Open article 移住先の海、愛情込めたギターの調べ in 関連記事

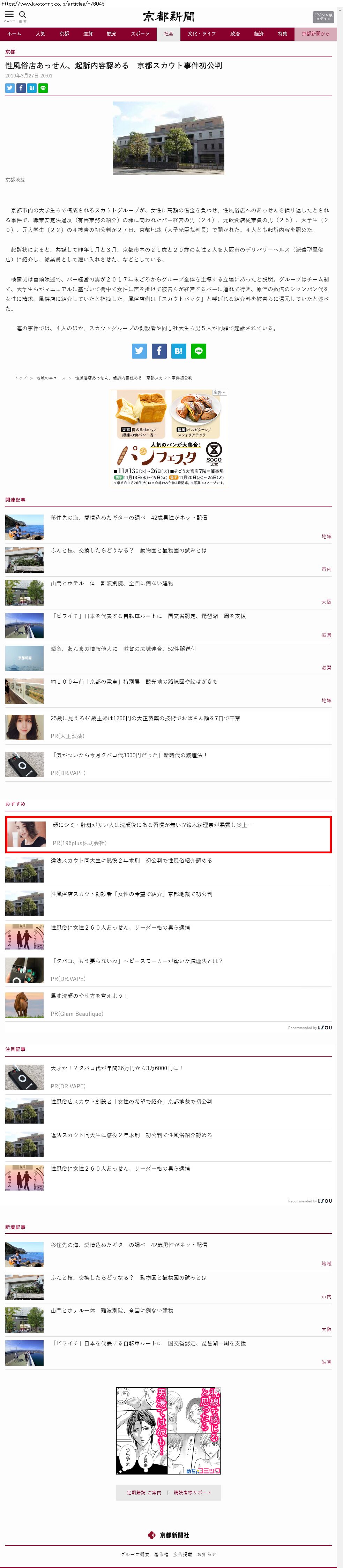tap(128, 518)
